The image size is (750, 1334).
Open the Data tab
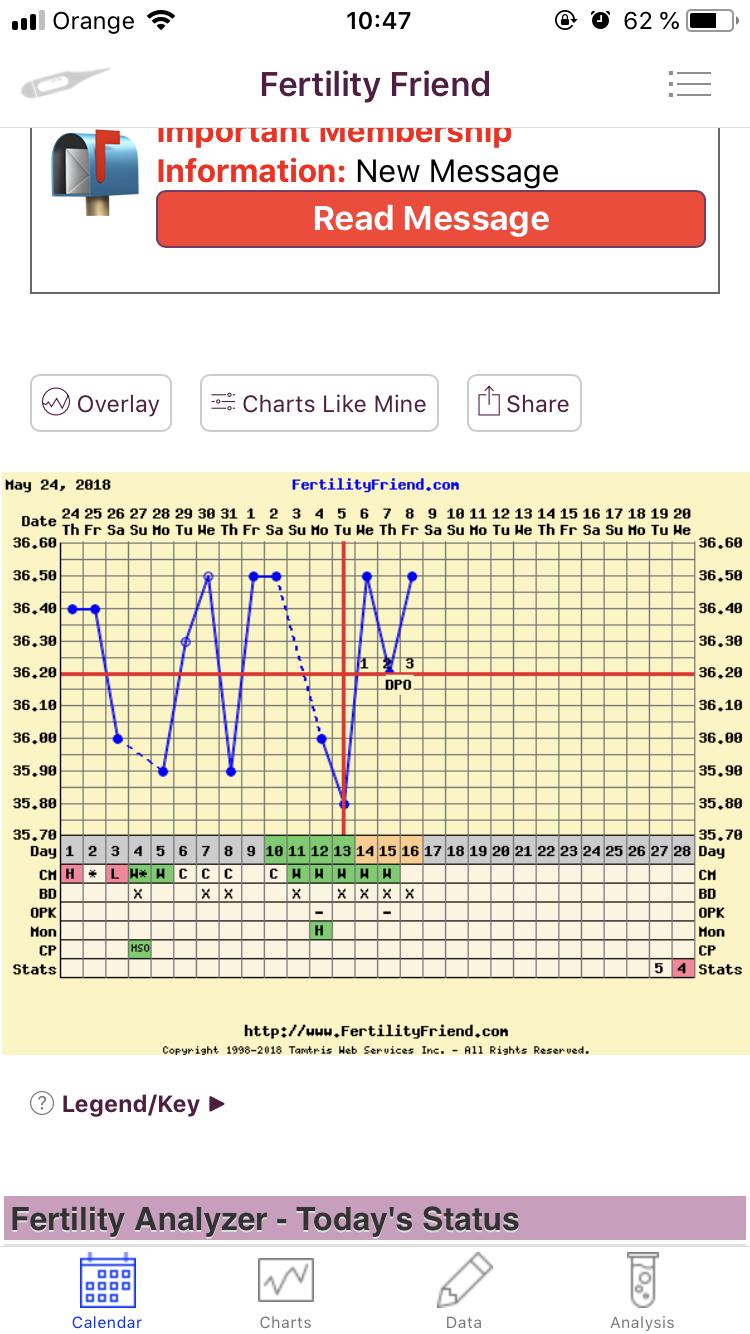pyautogui.click(x=464, y=1291)
